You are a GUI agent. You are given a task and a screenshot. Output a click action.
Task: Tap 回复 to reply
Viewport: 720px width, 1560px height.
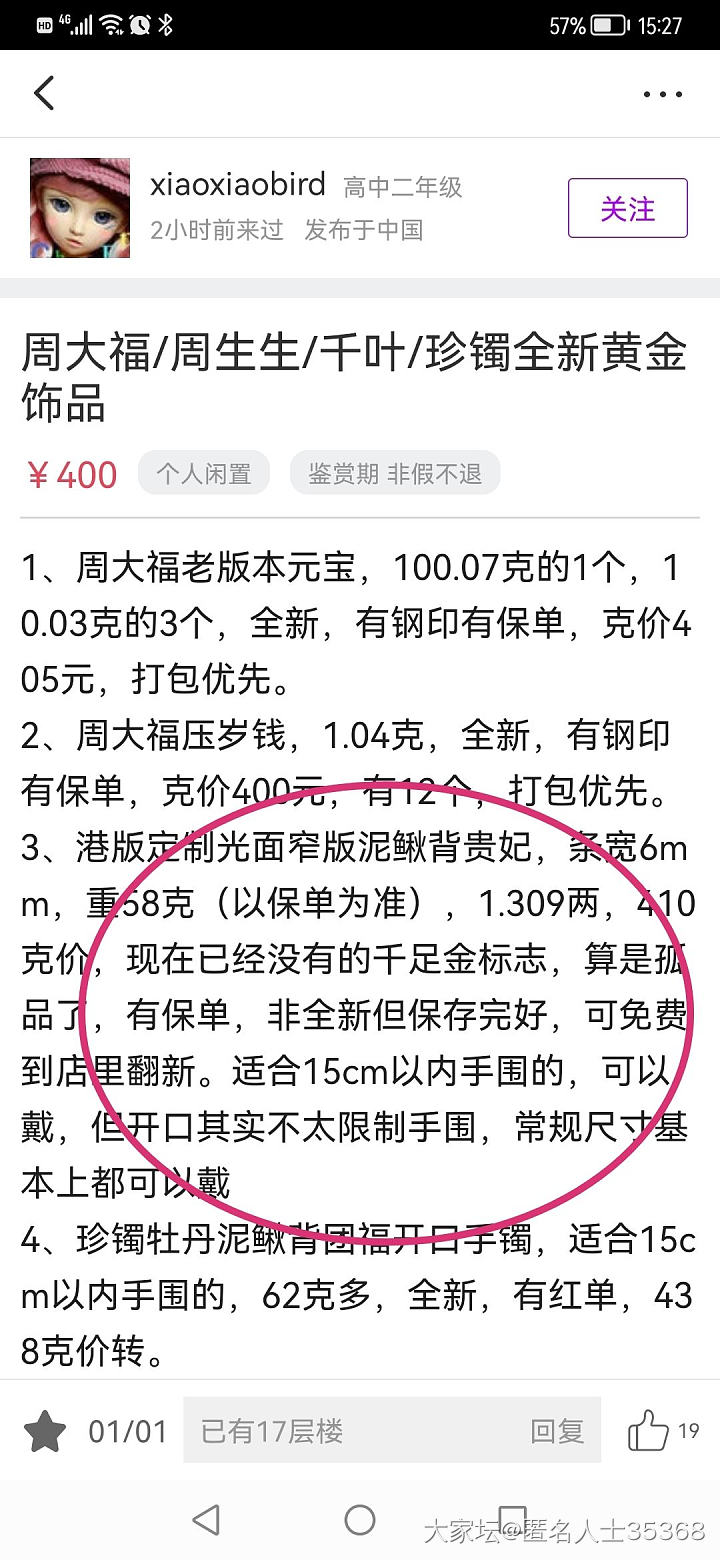(x=557, y=1431)
